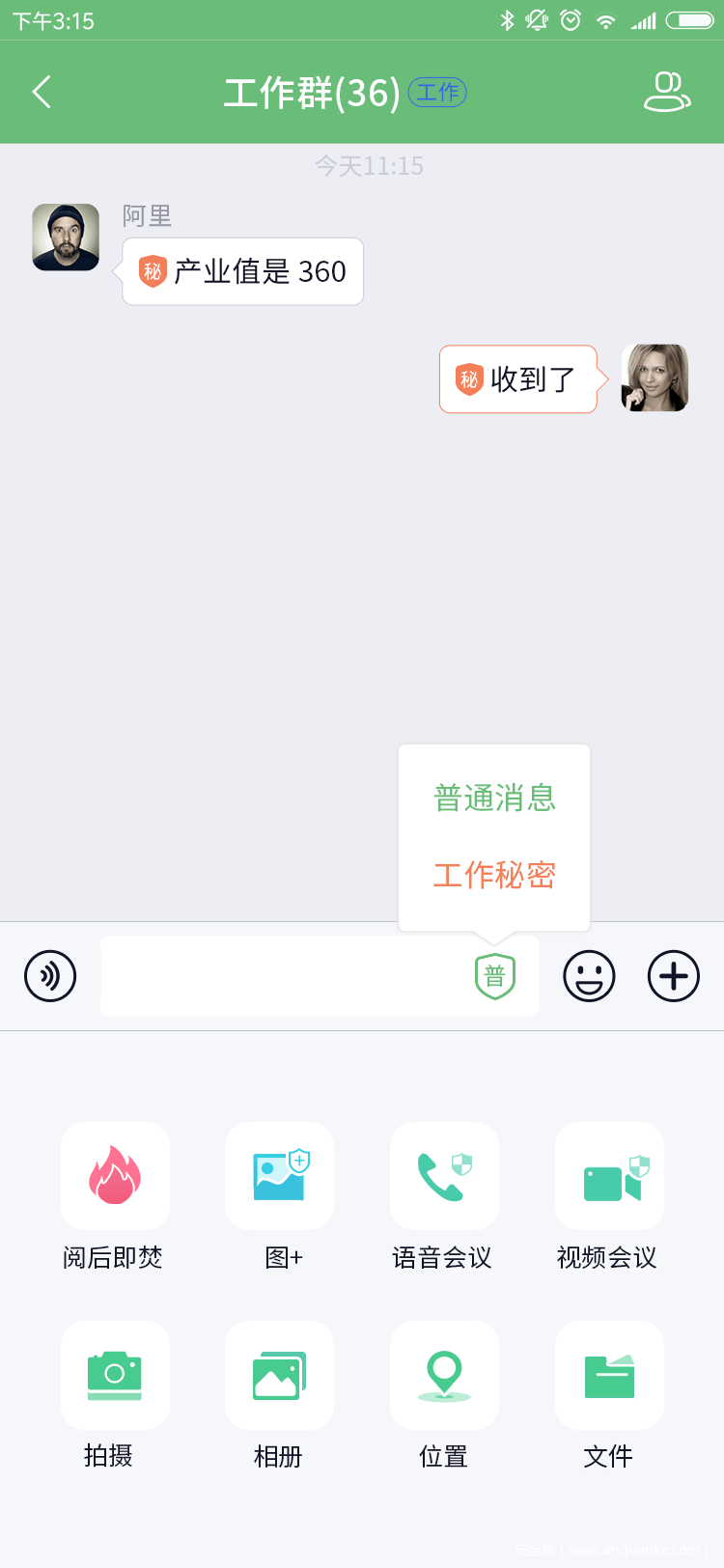This screenshot has width=724, height=1568.
Task: Launch a 视频会议
Action: tap(609, 1176)
